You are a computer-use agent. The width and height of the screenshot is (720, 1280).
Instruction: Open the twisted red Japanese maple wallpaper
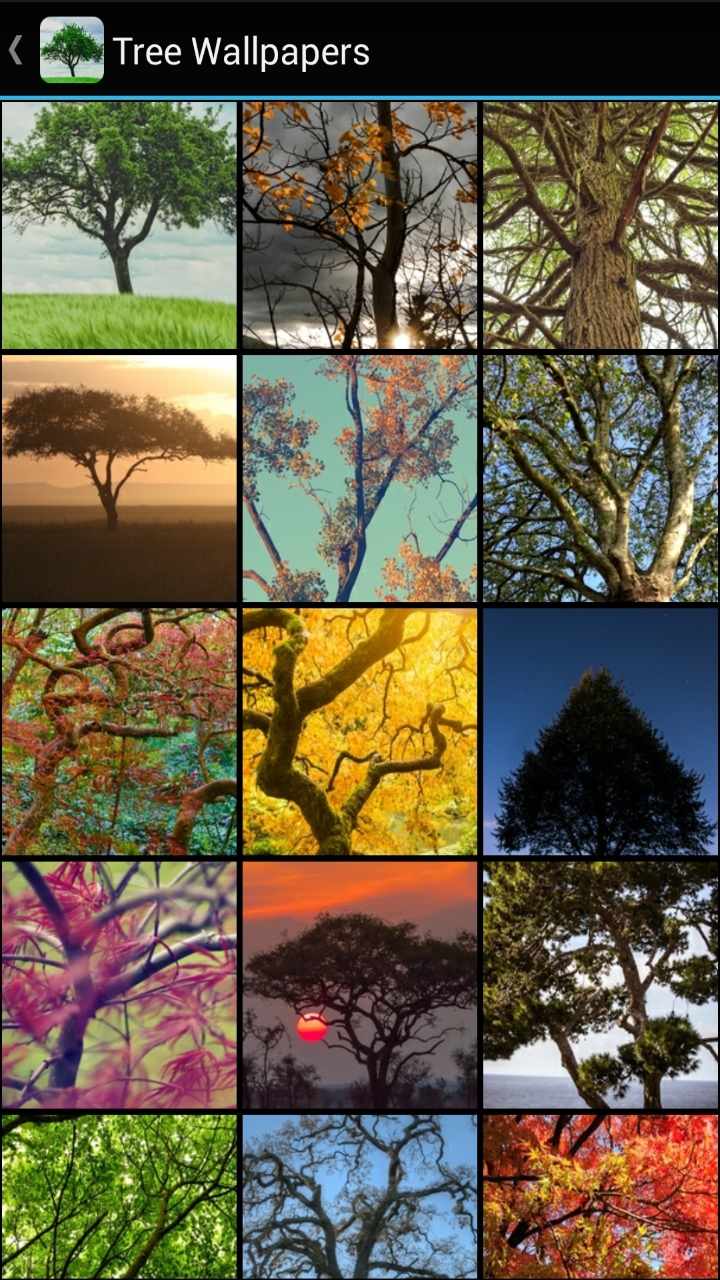click(x=119, y=728)
